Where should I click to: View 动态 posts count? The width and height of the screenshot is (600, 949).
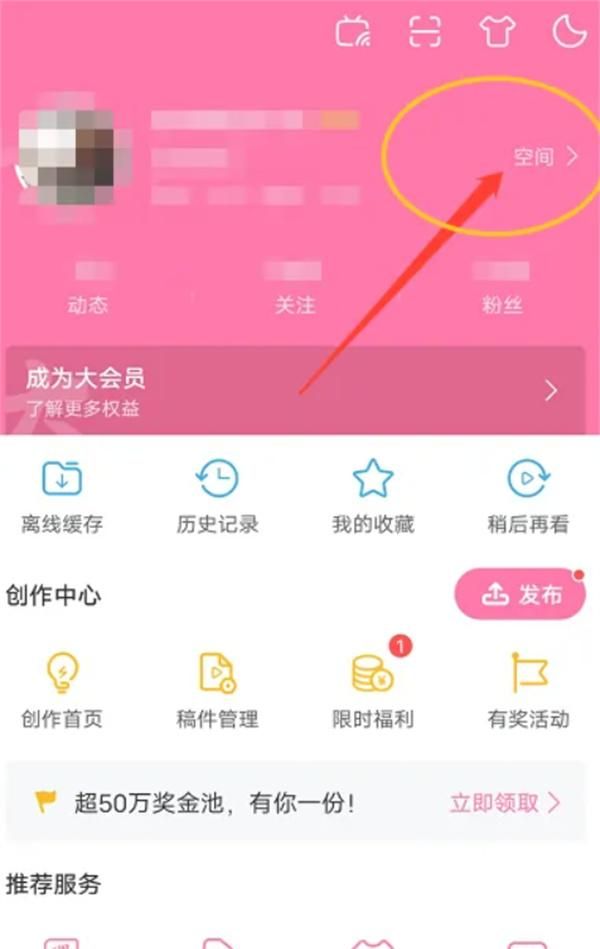88,290
